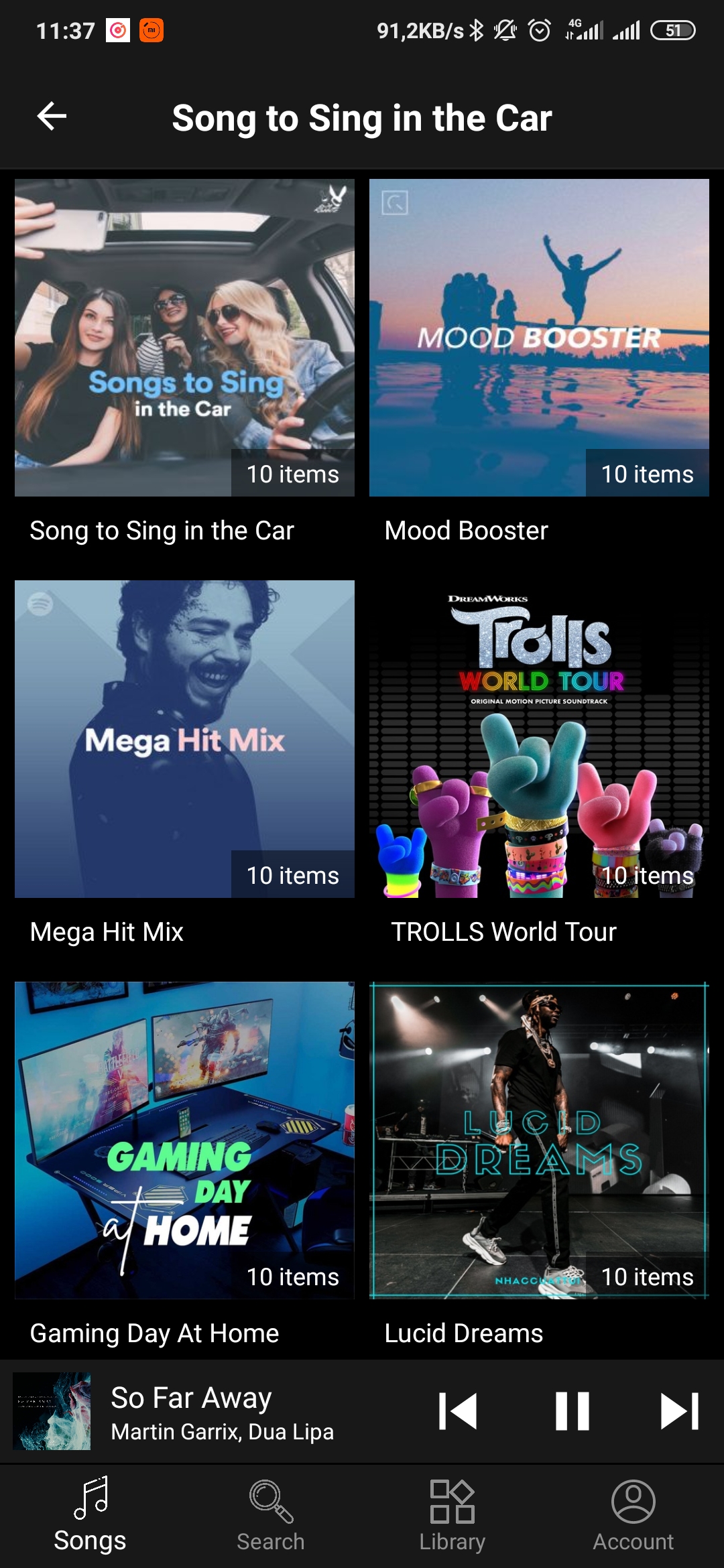
Task: Pause So Far Away playback
Action: pos(572,1411)
